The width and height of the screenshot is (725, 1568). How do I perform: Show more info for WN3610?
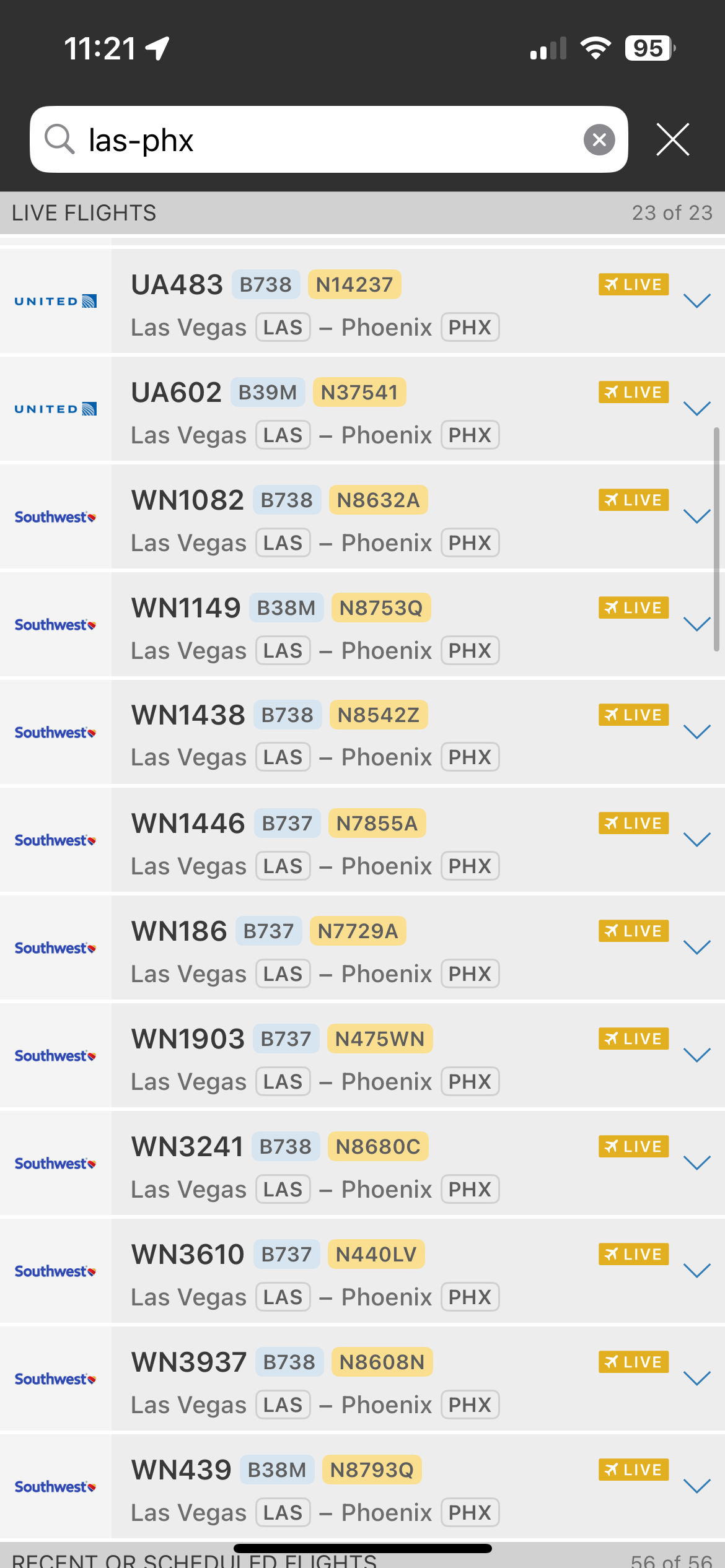tap(696, 1271)
